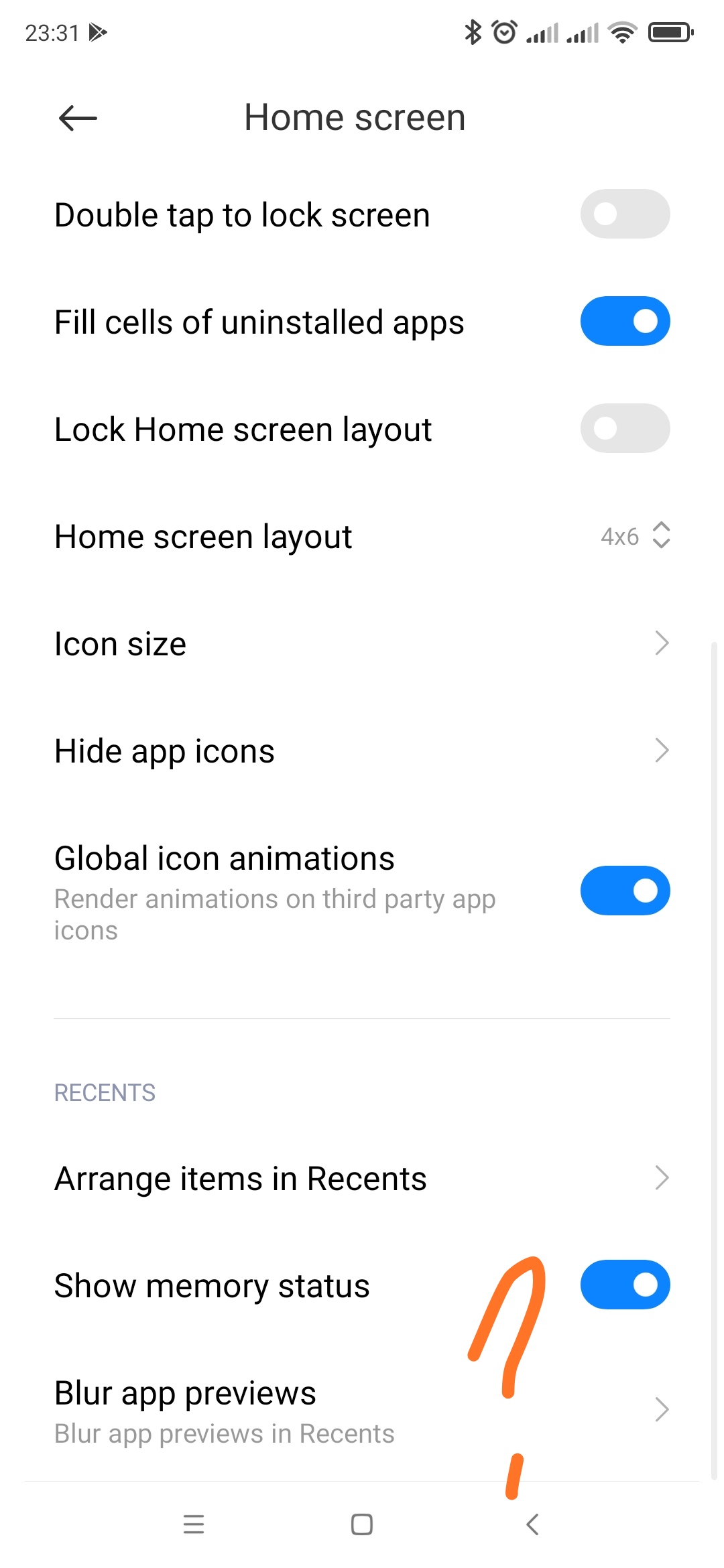Image resolution: width=724 pixels, height=1568 pixels.
Task: Go back using the top-left arrow
Action: 78,119
